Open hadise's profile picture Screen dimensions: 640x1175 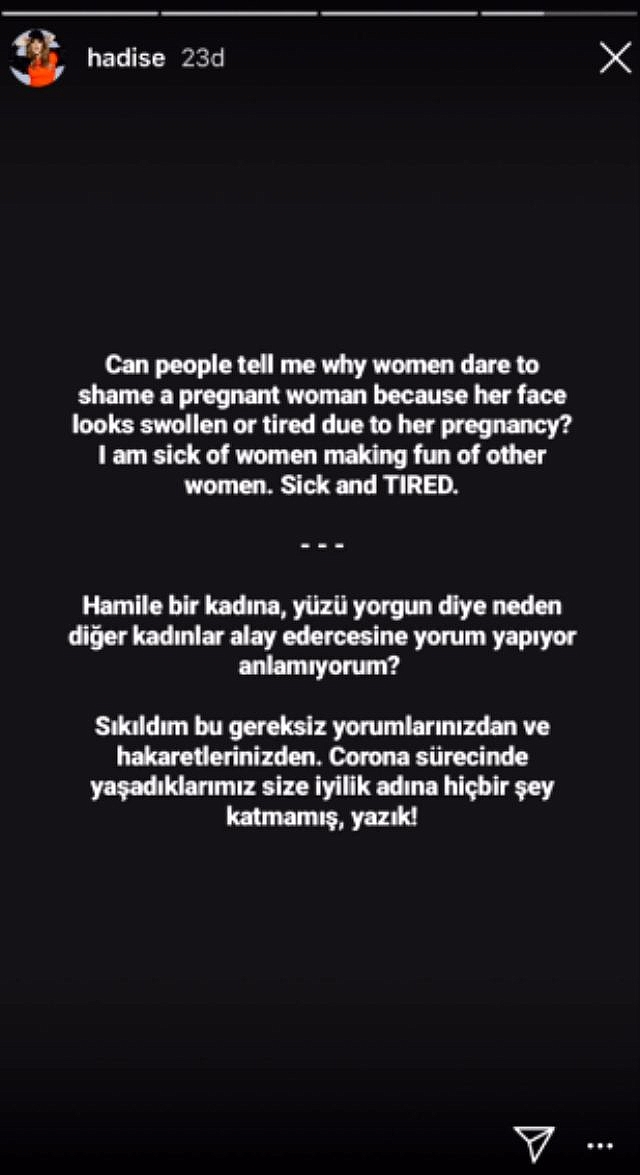(37, 59)
